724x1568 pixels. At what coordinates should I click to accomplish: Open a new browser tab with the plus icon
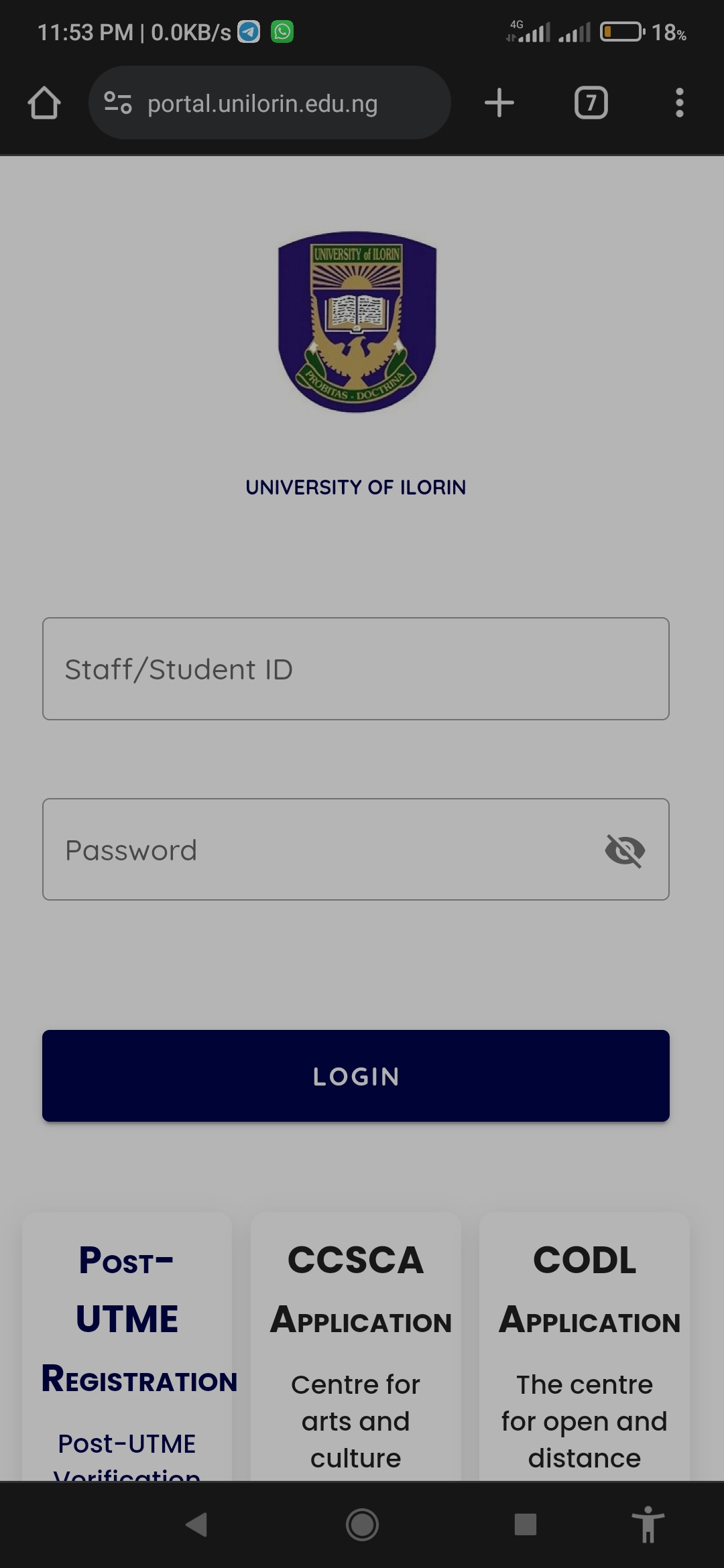click(x=499, y=103)
